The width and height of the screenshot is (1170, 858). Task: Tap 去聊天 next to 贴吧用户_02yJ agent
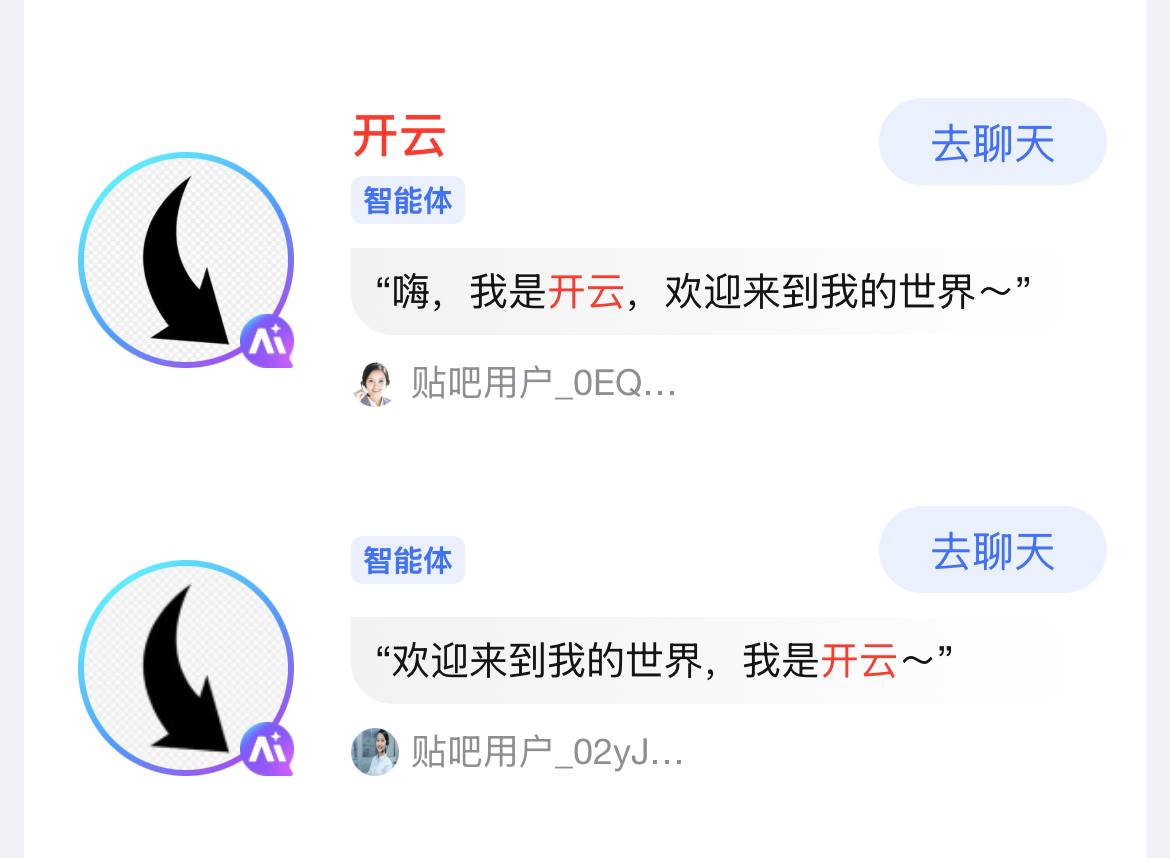[992, 550]
